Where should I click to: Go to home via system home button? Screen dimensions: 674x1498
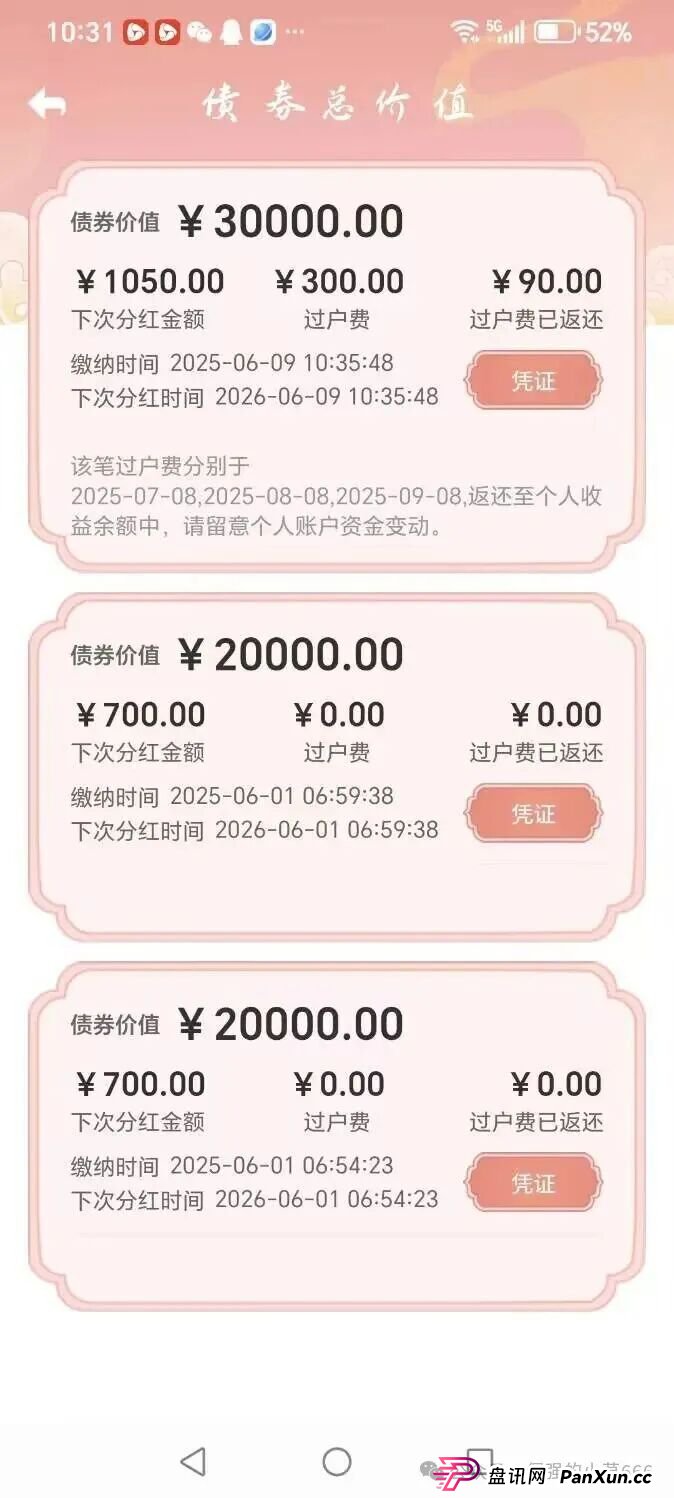point(337,1461)
